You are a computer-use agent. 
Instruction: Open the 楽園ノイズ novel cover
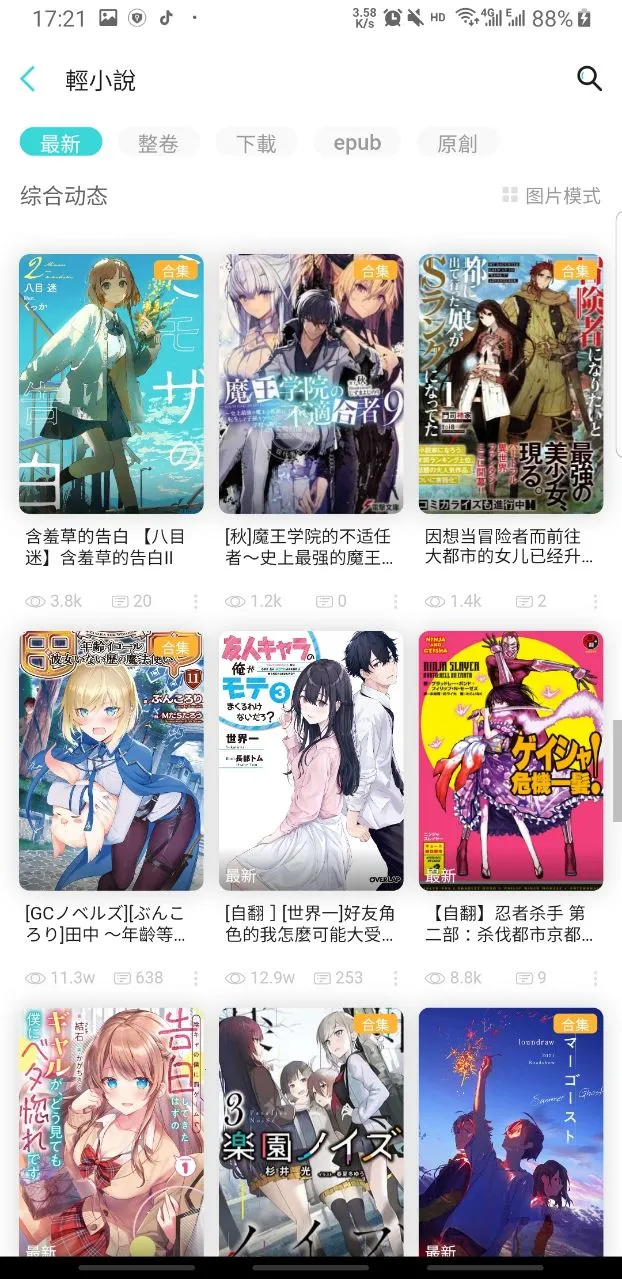(311, 1130)
